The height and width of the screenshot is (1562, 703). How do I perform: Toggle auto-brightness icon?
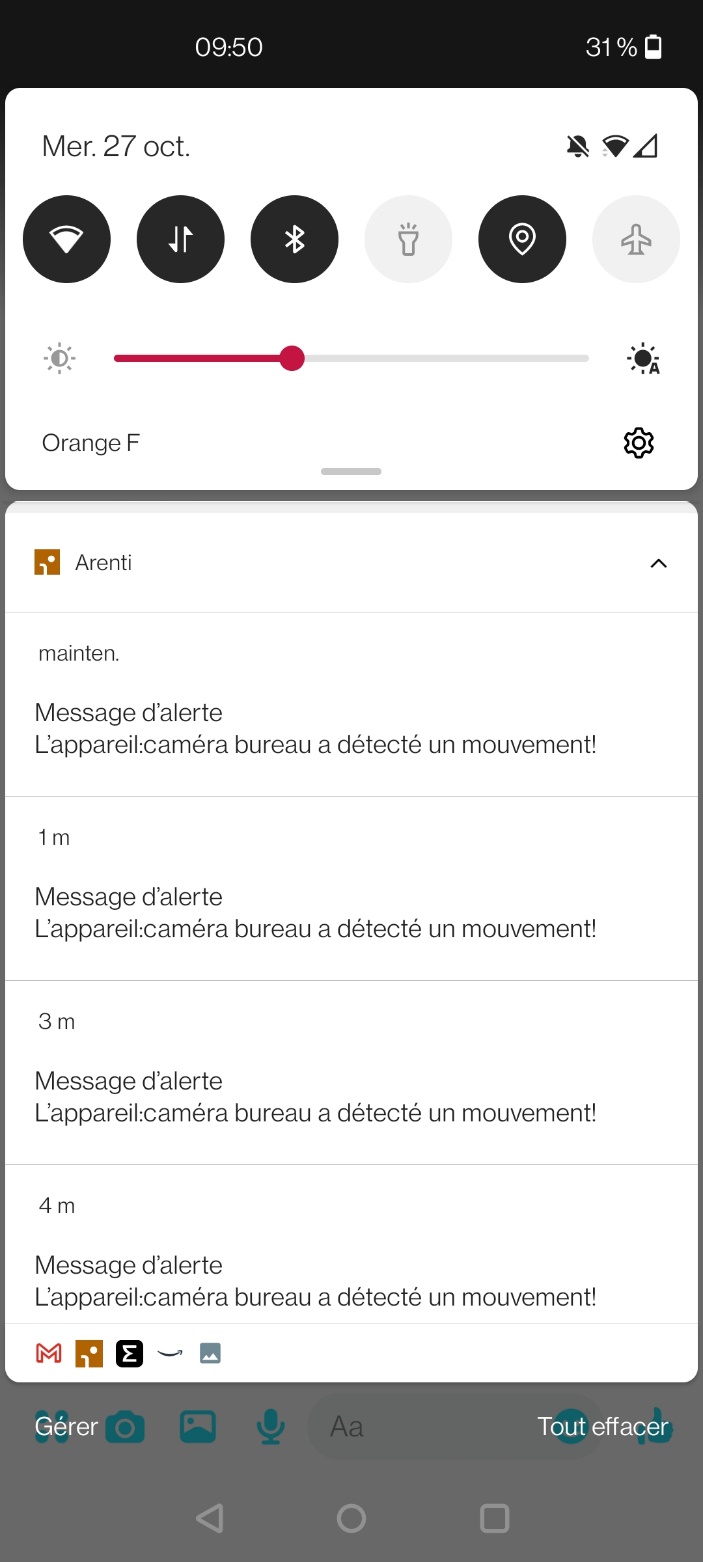click(643, 358)
